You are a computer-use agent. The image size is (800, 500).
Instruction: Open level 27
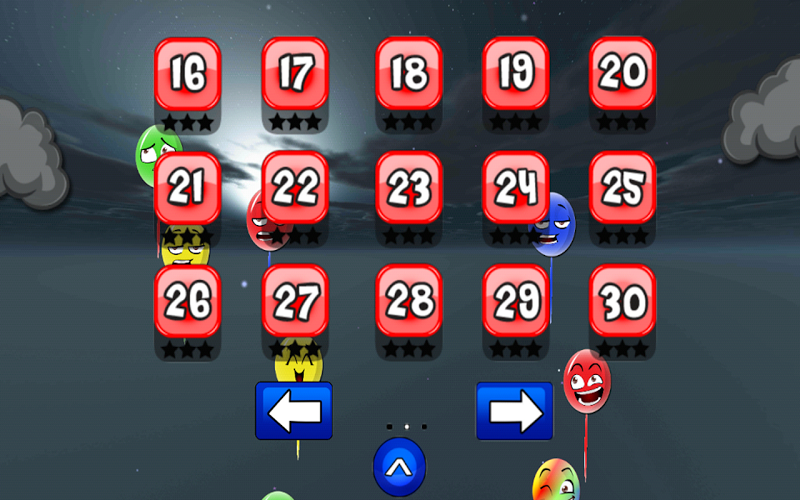(295, 301)
